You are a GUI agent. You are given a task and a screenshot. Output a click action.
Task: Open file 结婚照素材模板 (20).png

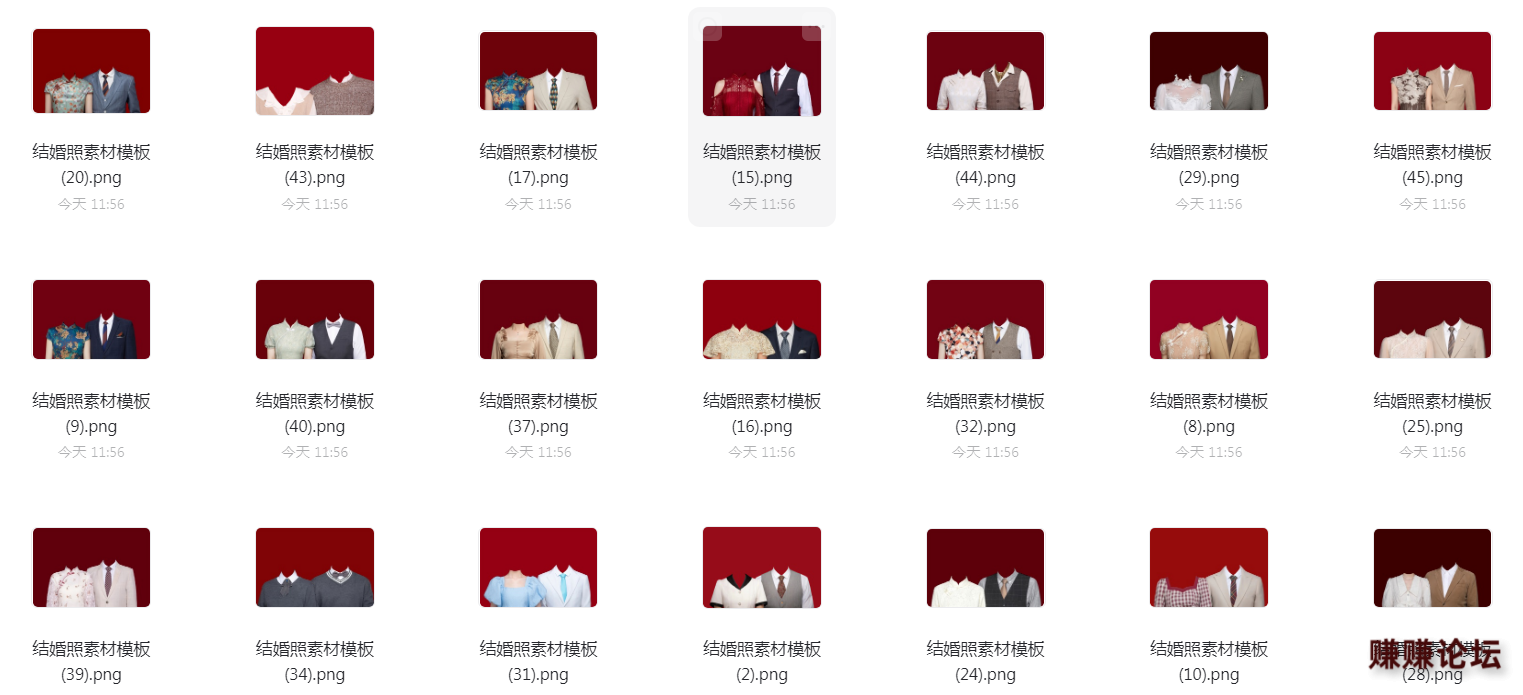coord(91,71)
